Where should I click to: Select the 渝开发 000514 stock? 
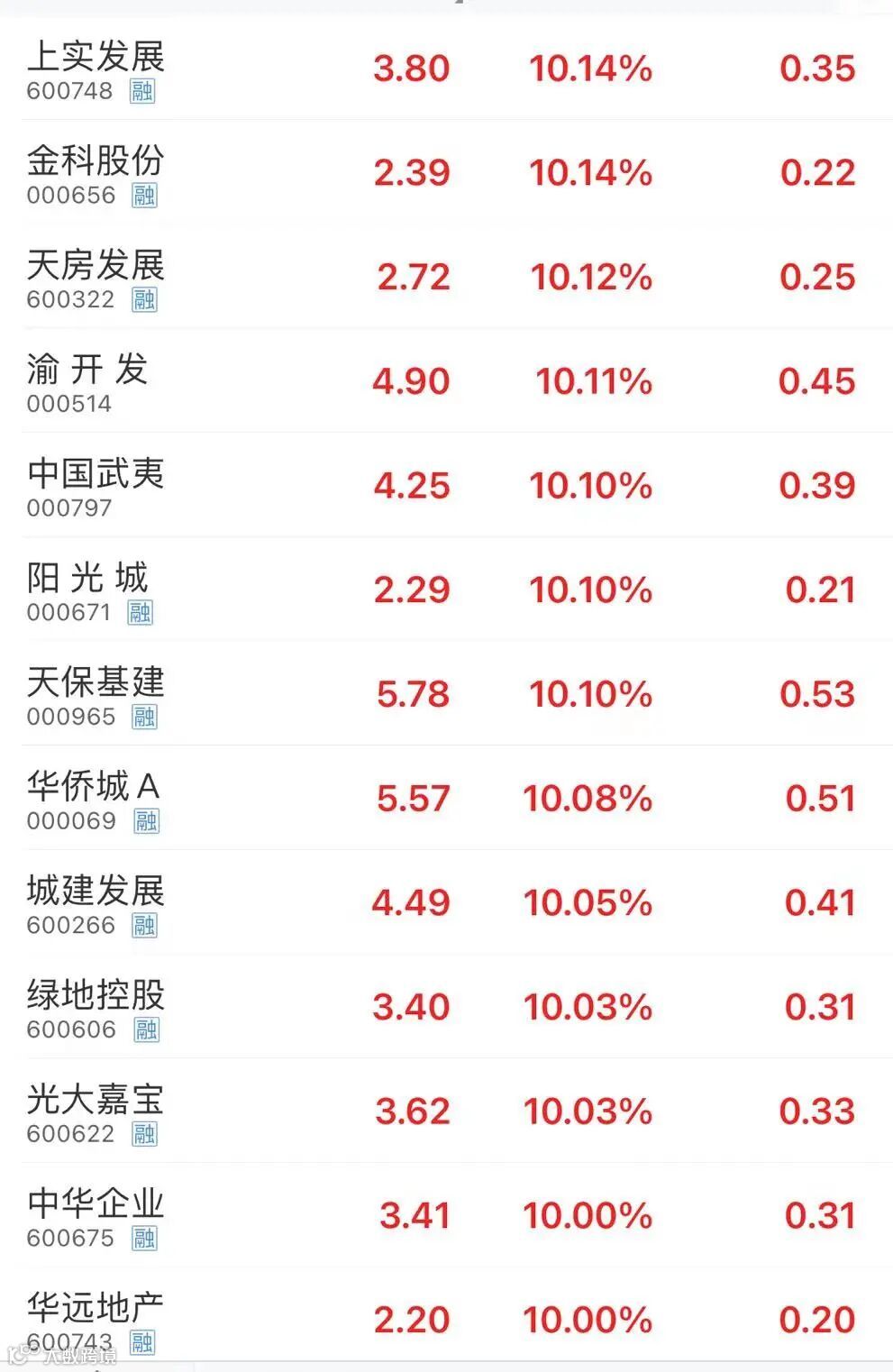(x=446, y=380)
